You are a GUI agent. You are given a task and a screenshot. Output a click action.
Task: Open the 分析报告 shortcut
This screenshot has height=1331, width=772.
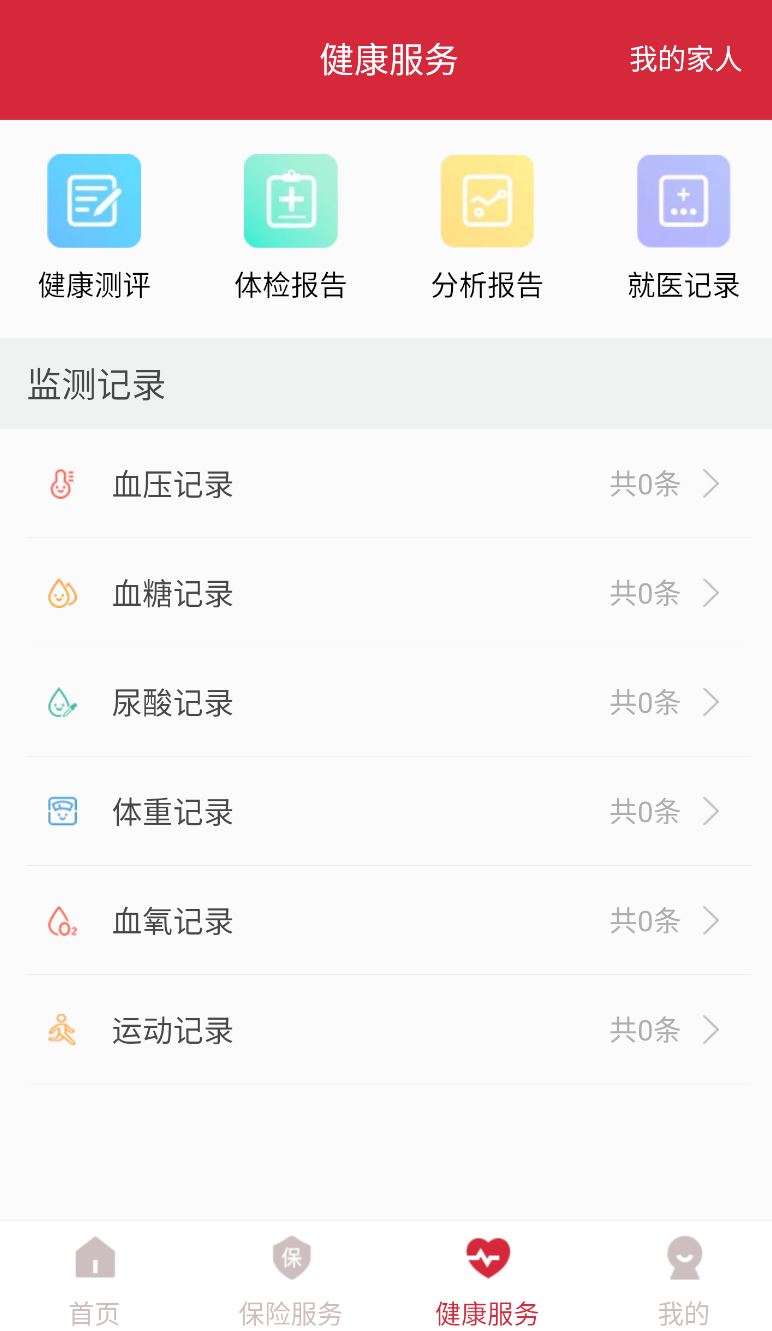(x=487, y=228)
